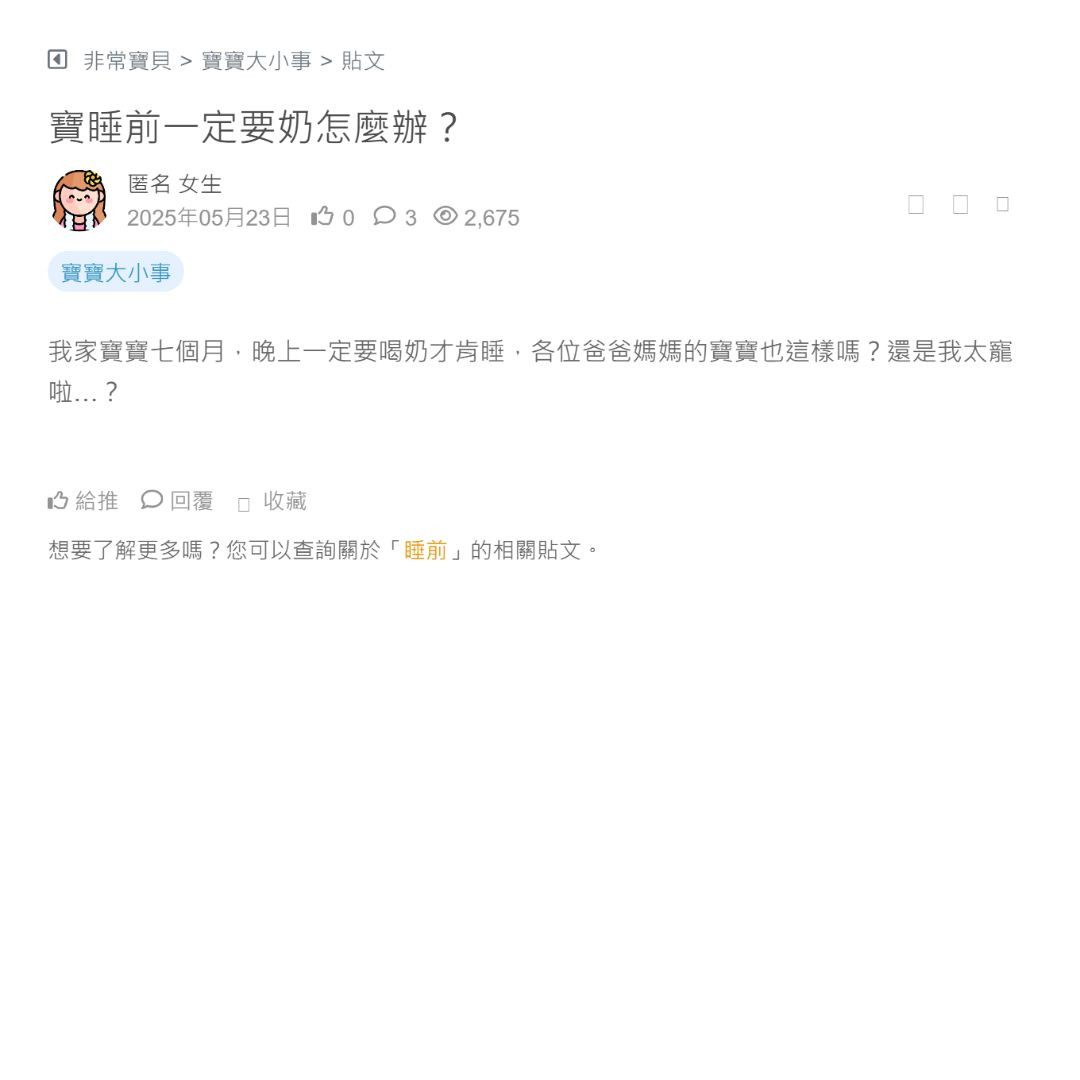Tap 回覆 to reply to the post
1080x1080 pixels.
[178, 501]
